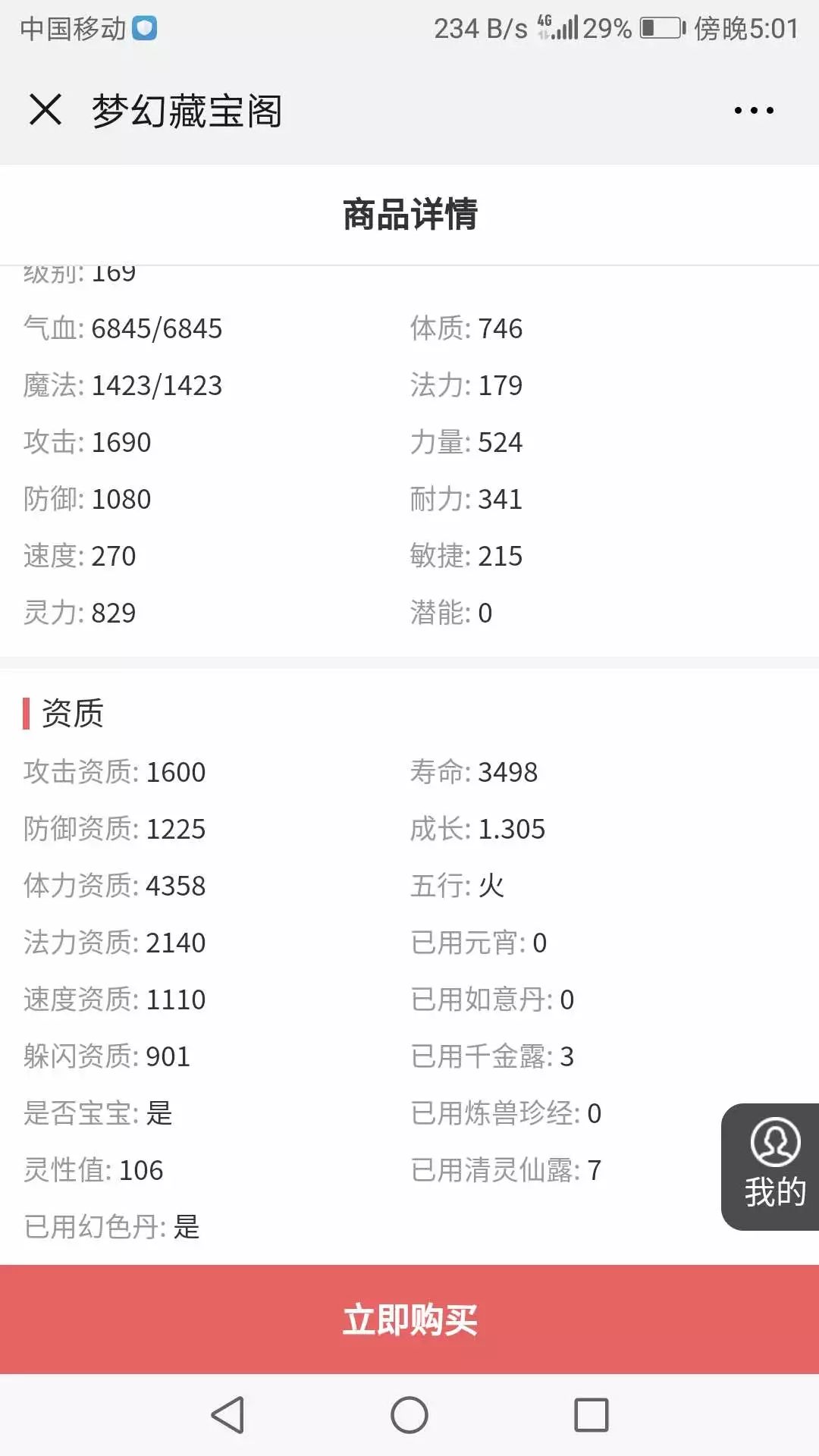Close the 梦幻藏宝阁 page
Viewport: 819px width, 1456px height.
[x=45, y=110]
